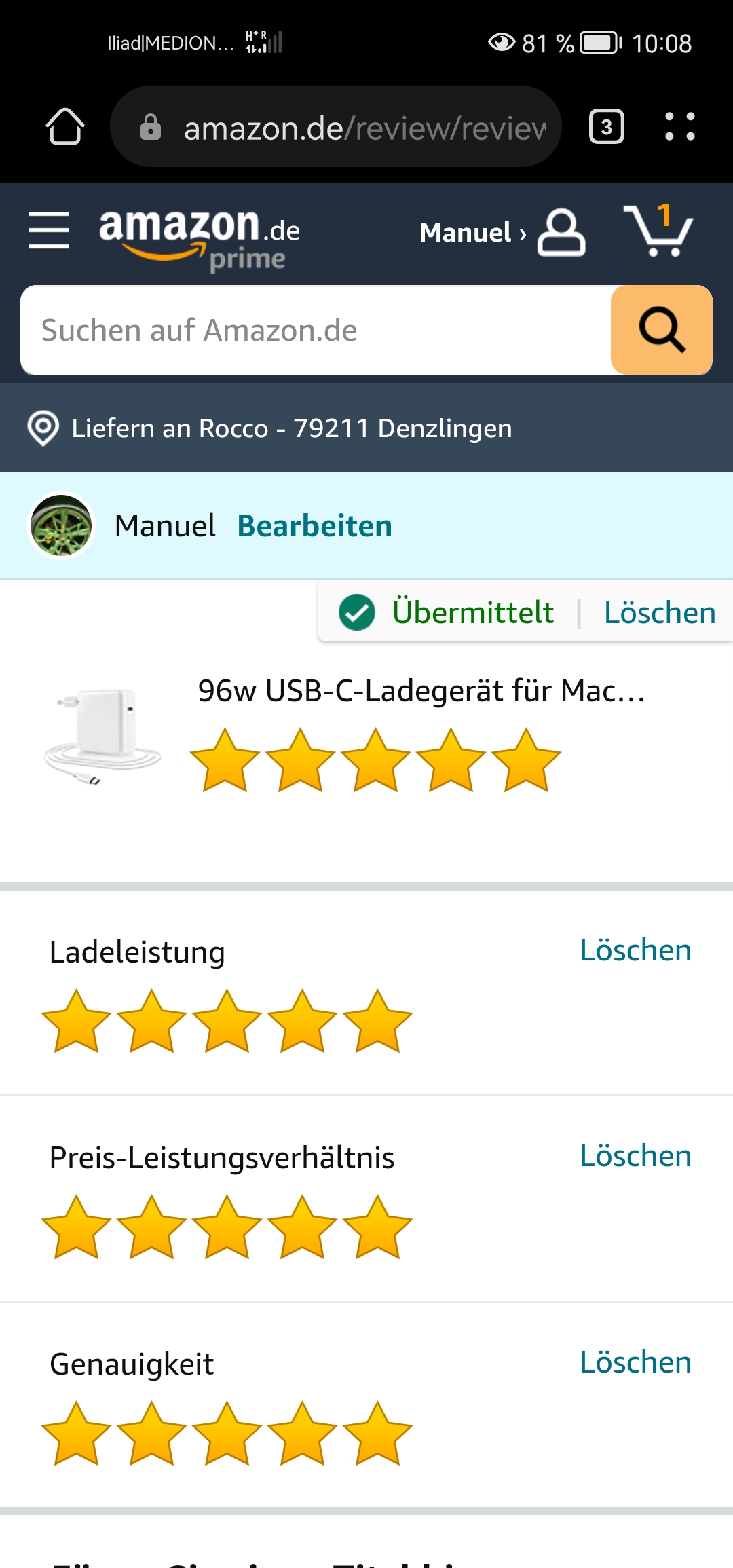
Task: Focus the Suchen auf Amazon.de field
Action: tap(316, 331)
